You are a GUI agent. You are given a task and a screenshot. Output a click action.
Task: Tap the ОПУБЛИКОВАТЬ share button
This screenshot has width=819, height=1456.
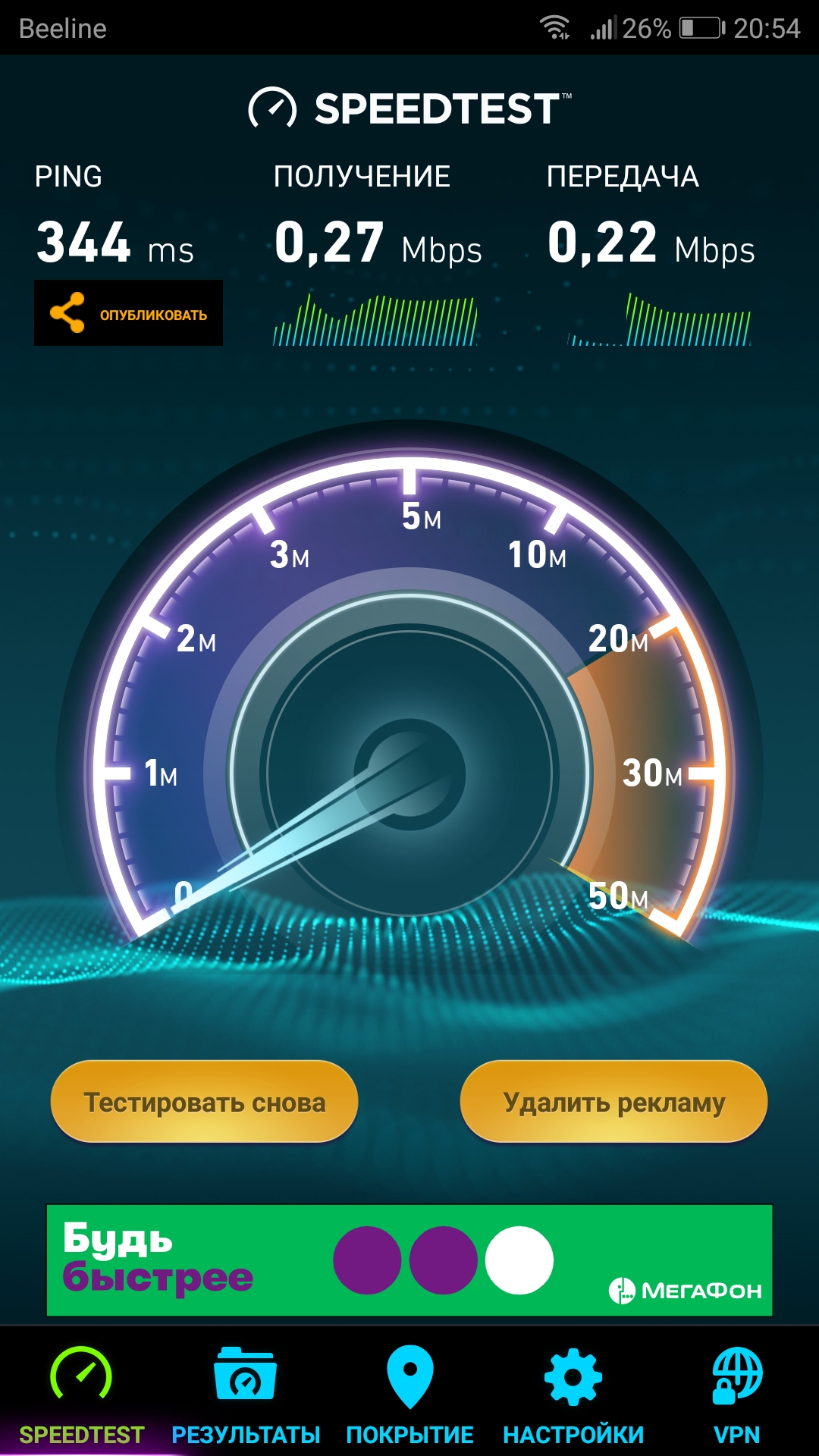pos(128,313)
